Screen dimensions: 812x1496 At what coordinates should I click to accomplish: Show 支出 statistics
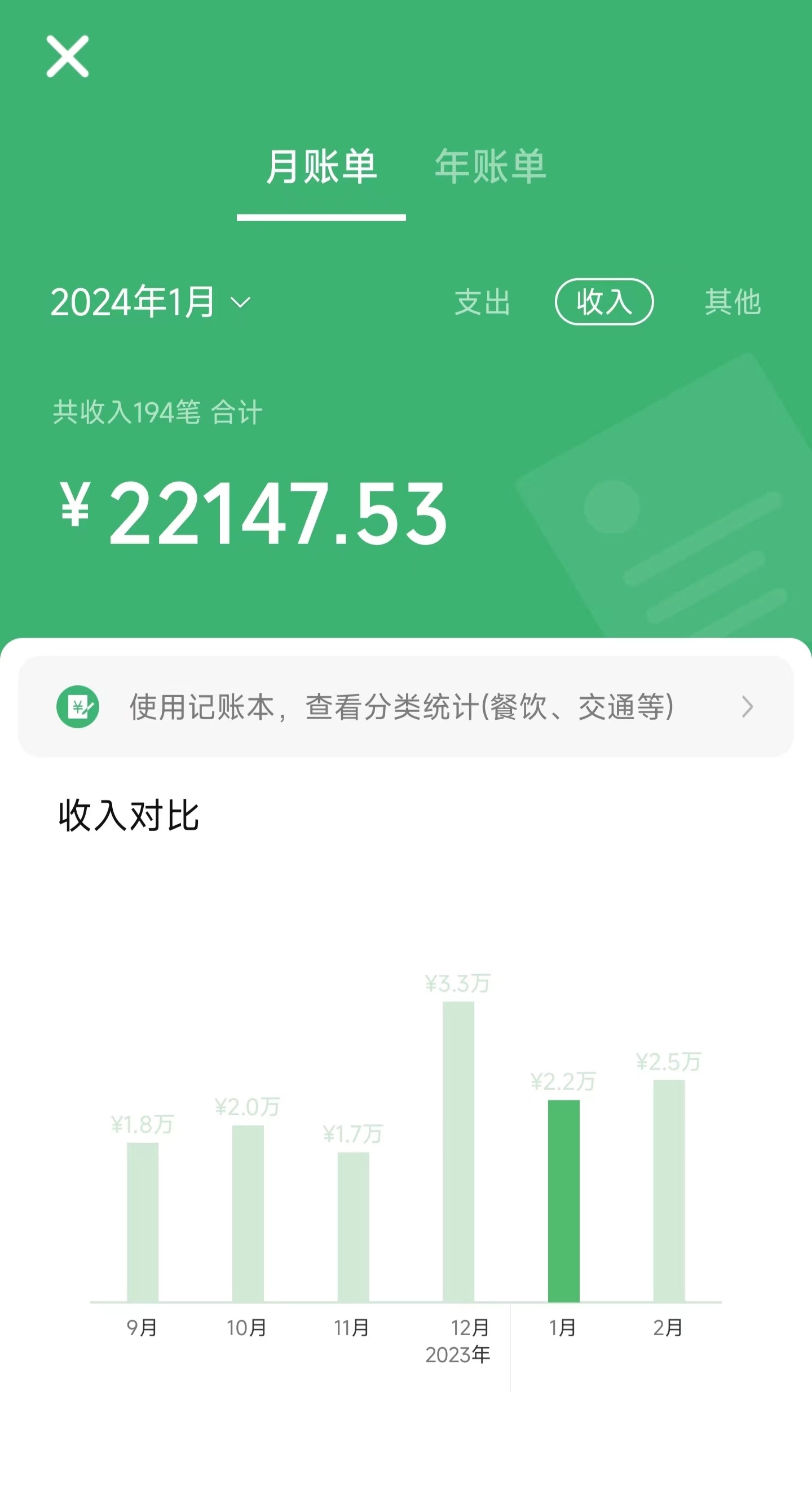point(482,302)
